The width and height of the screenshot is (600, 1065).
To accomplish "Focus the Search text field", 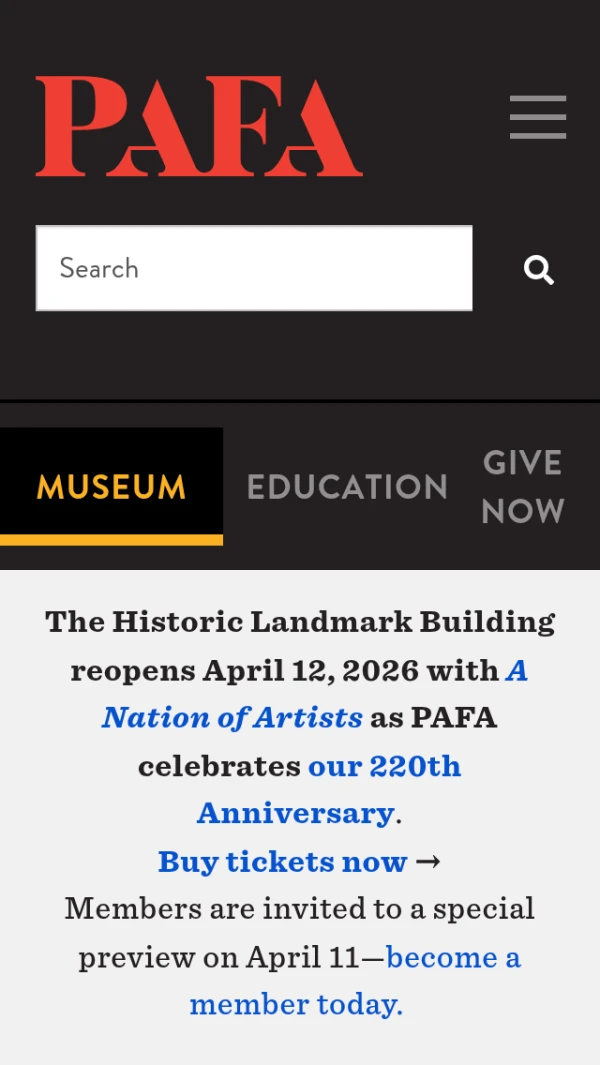I will pyautogui.click(x=254, y=268).
